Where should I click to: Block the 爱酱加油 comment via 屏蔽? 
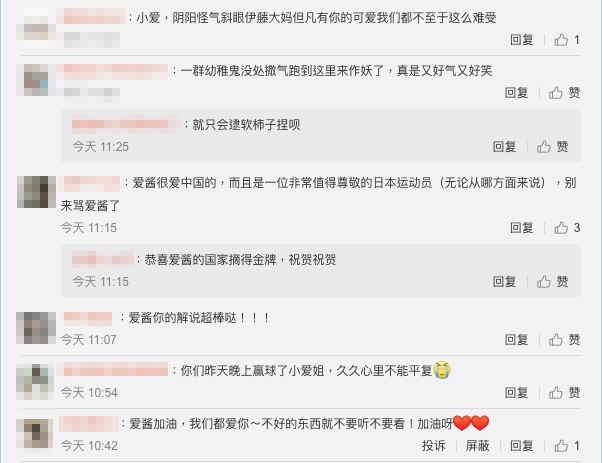477,445
